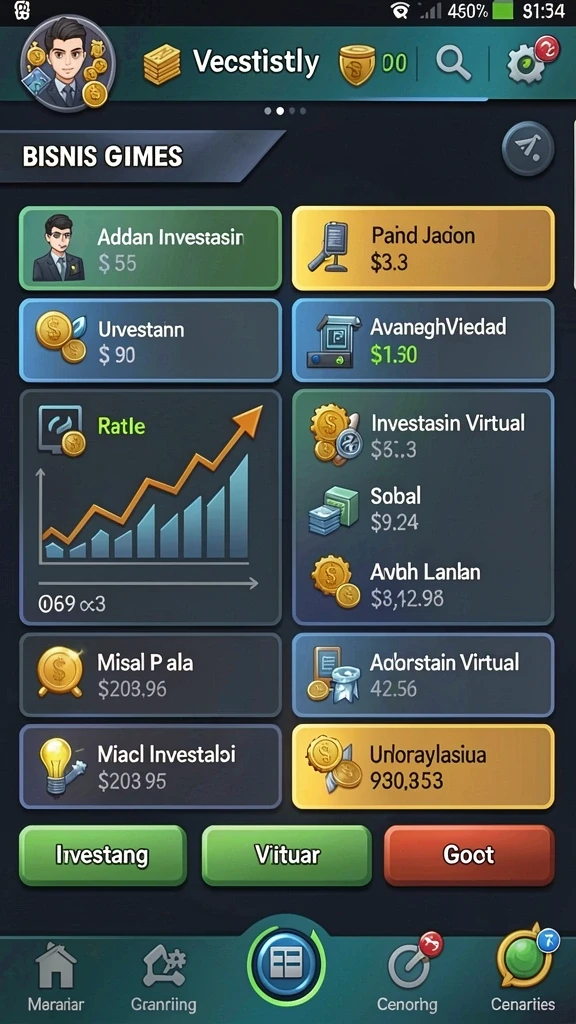This screenshot has height=1024, width=576.
Task: Open the Pand Jadon card
Action: (423, 248)
